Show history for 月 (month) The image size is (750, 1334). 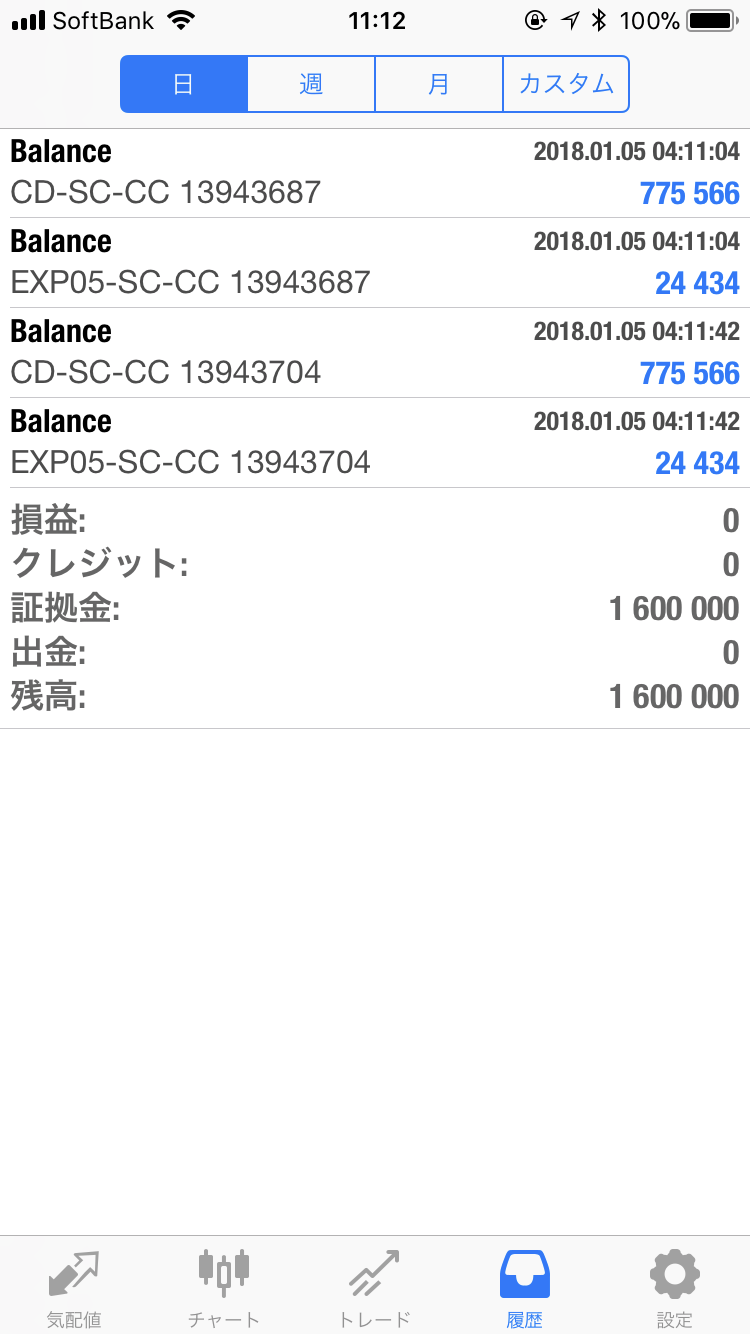pos(438,84)
